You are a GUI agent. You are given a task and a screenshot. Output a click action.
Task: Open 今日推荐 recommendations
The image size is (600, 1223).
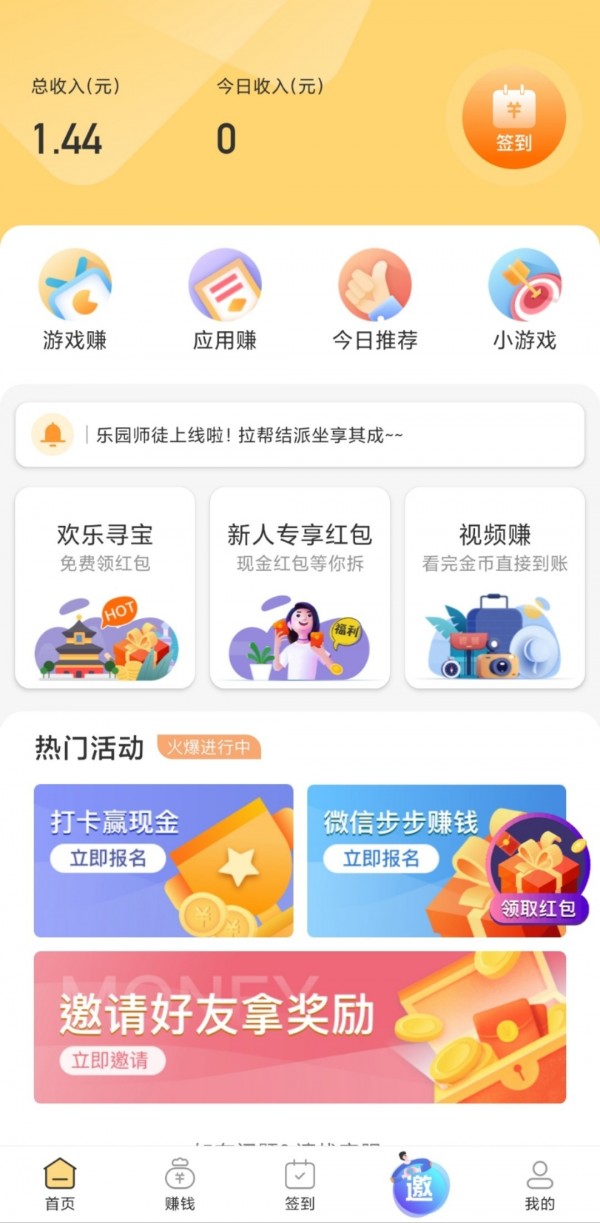coord(374,299)
